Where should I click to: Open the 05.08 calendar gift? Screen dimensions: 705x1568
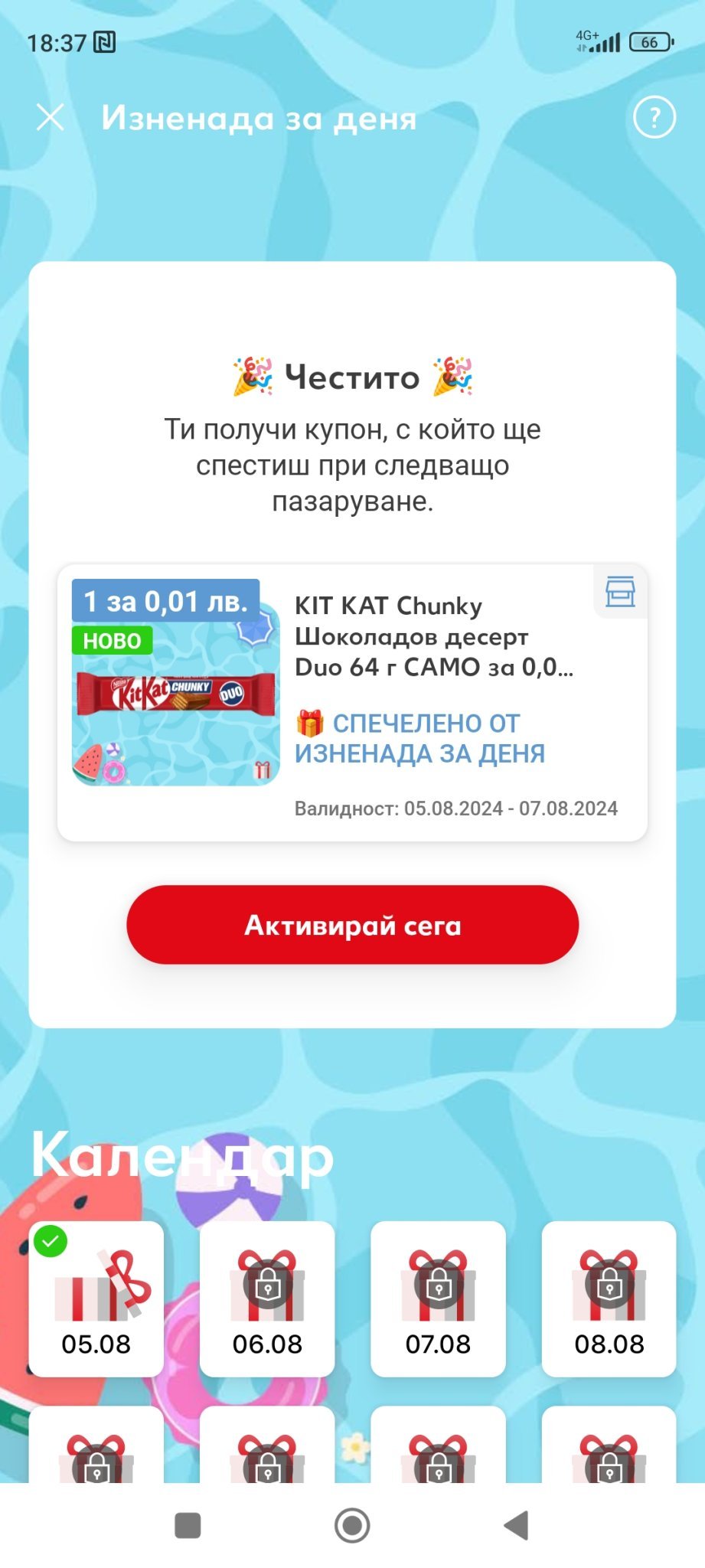tap(96, 1298)
